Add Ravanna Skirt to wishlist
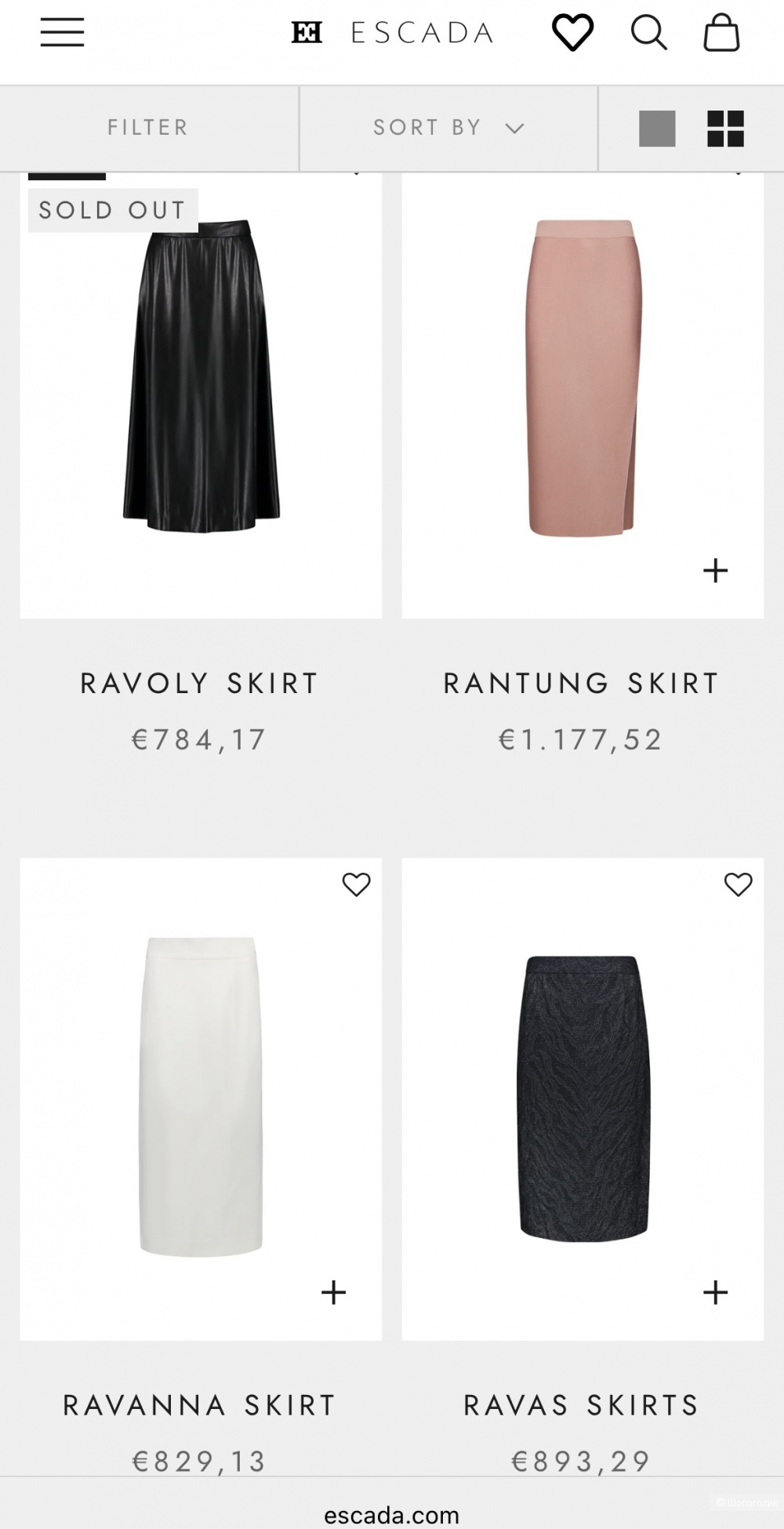Viewport: 784px width, 1529px height. (356, 884)
